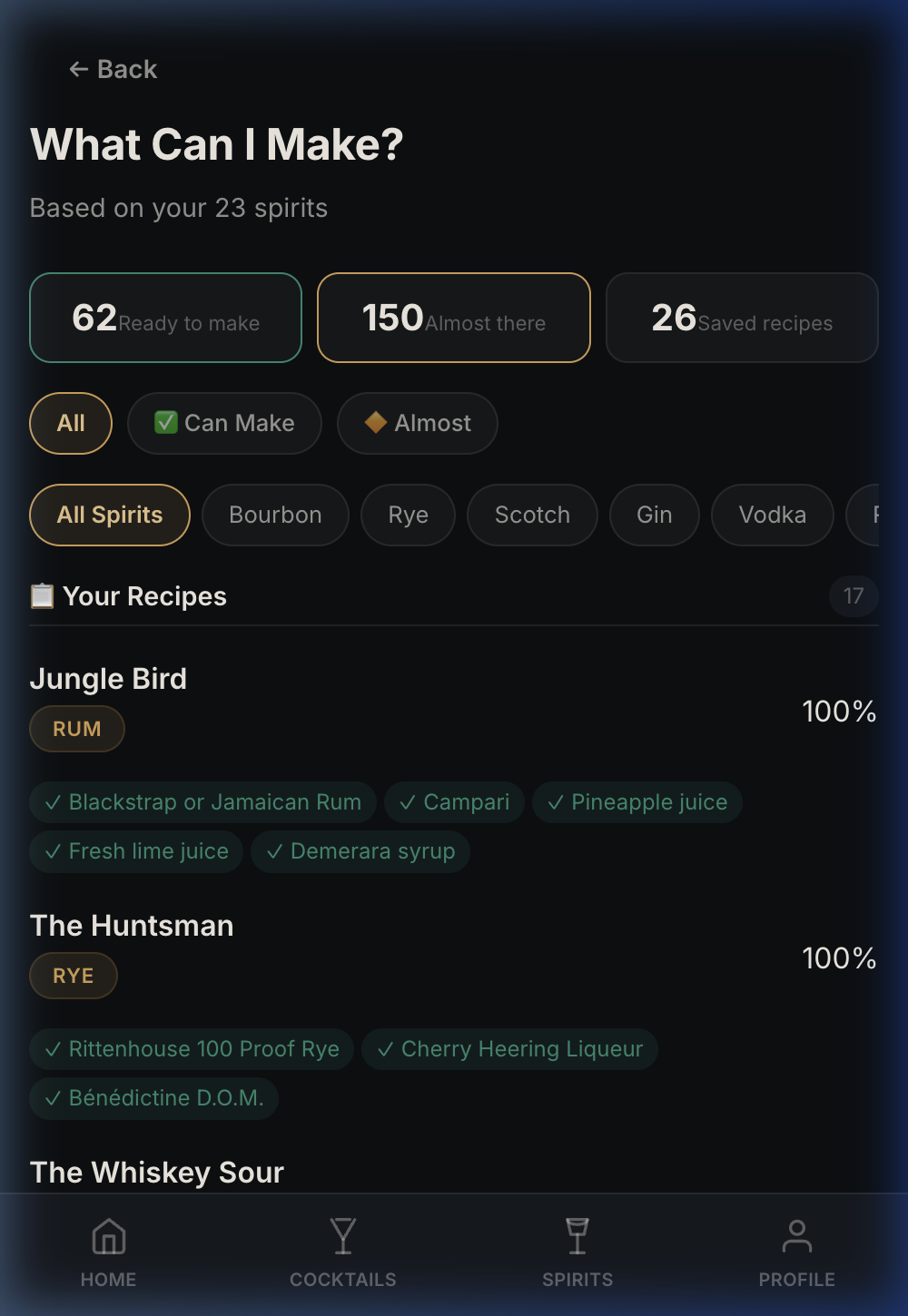Click the back arrow icon

click(x=78, y=69)
